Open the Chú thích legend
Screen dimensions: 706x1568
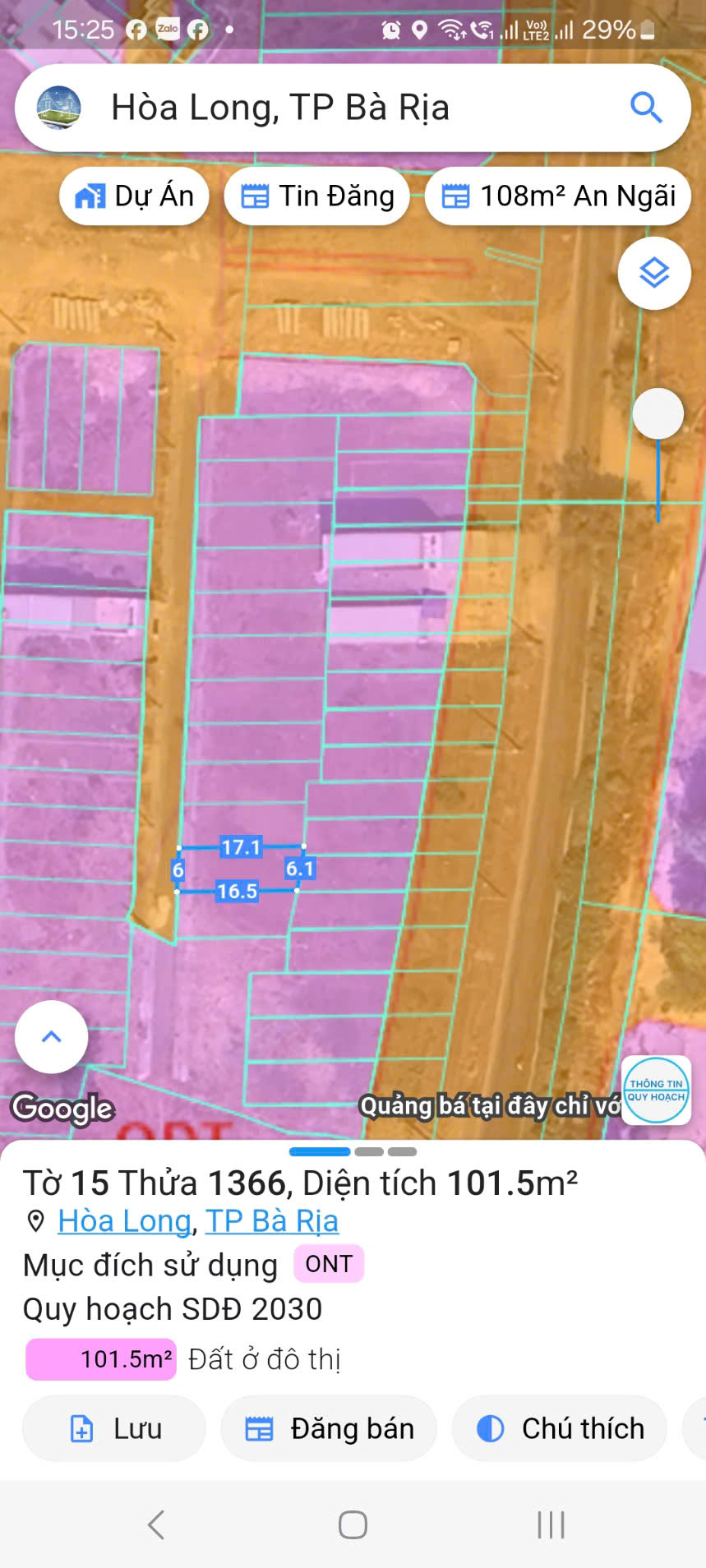point(560,1428)
